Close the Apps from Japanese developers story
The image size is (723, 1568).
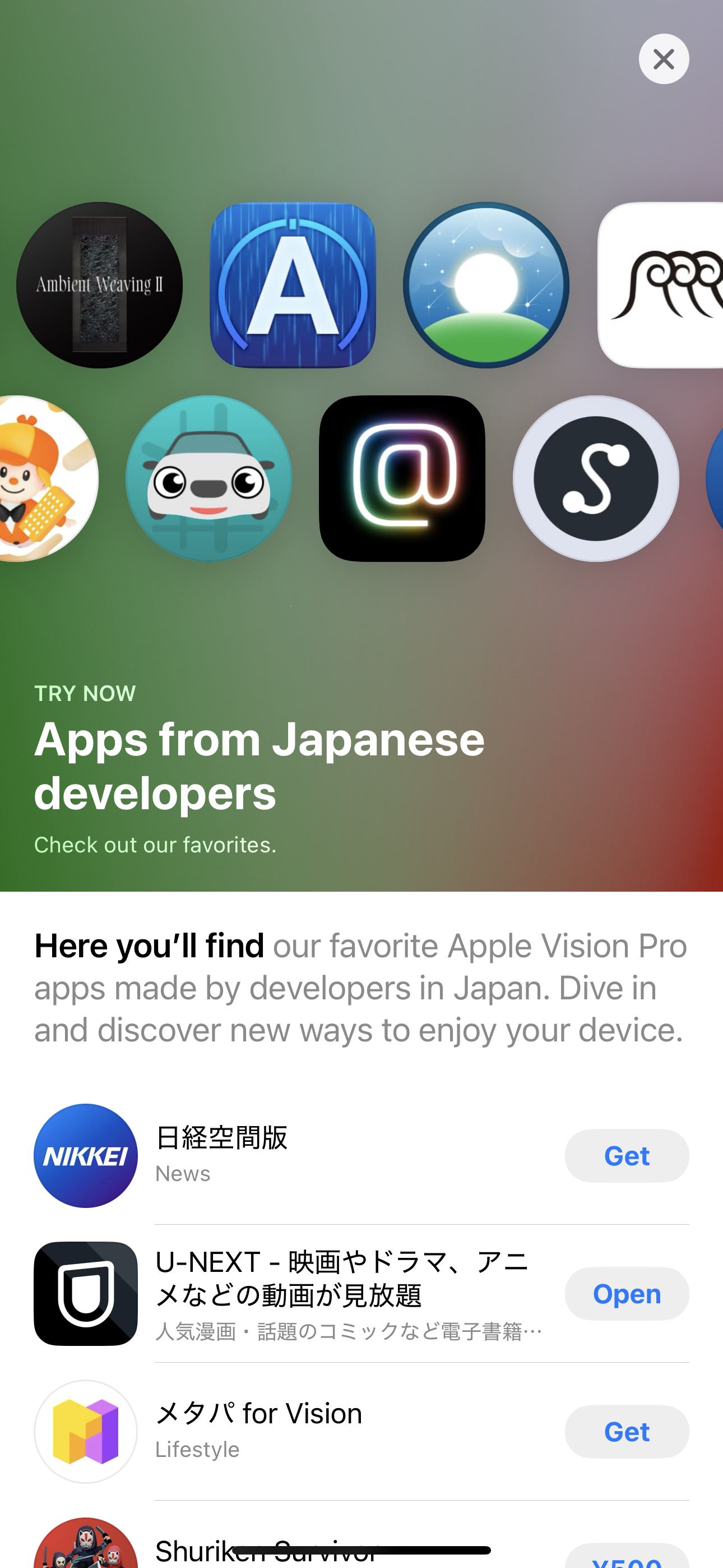tap(664, 59)
